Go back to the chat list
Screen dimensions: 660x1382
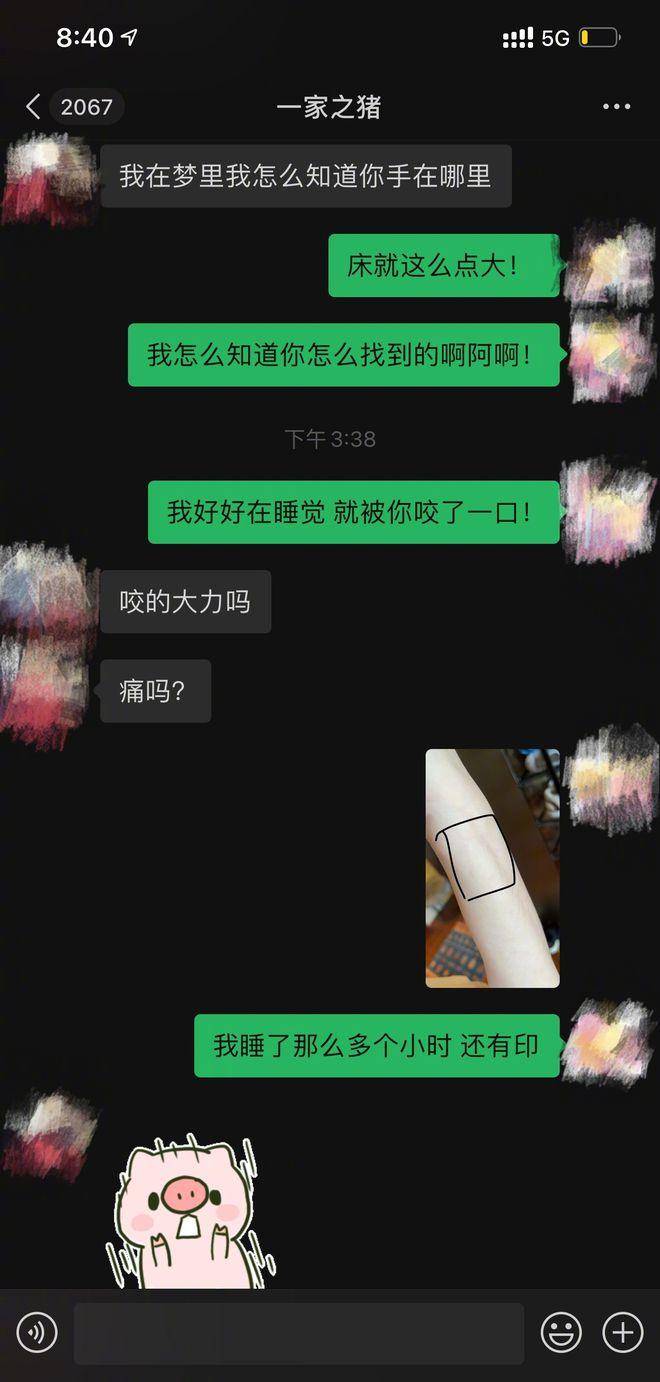35,107
